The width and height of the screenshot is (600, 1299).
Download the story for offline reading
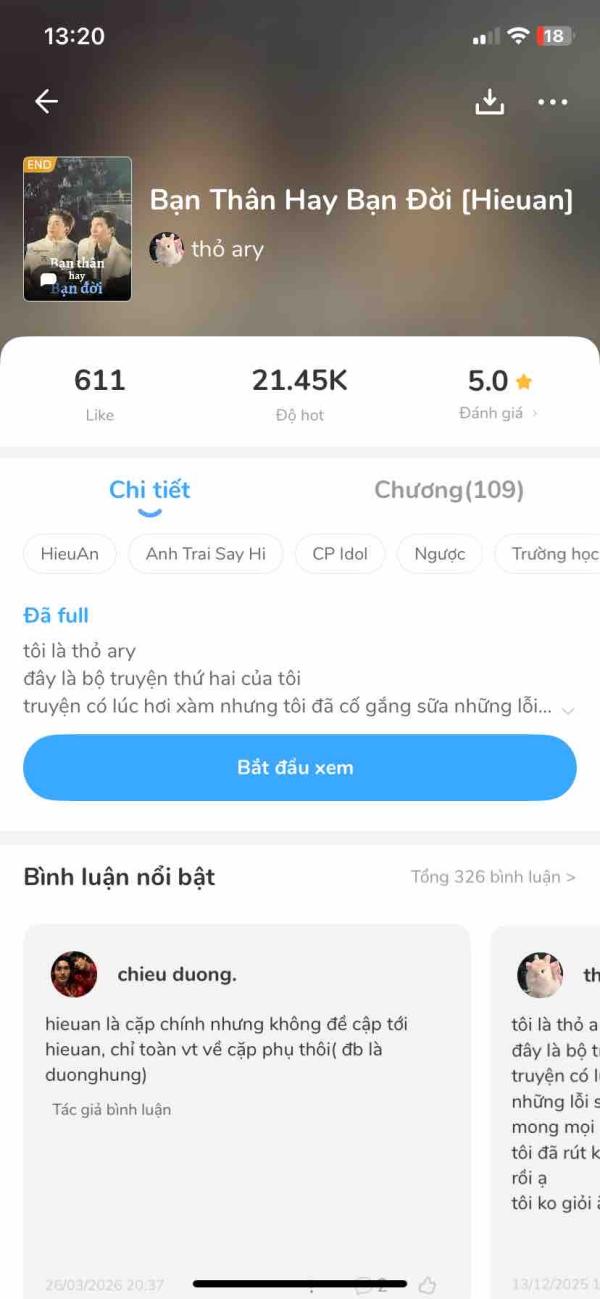tap(489, 101)
